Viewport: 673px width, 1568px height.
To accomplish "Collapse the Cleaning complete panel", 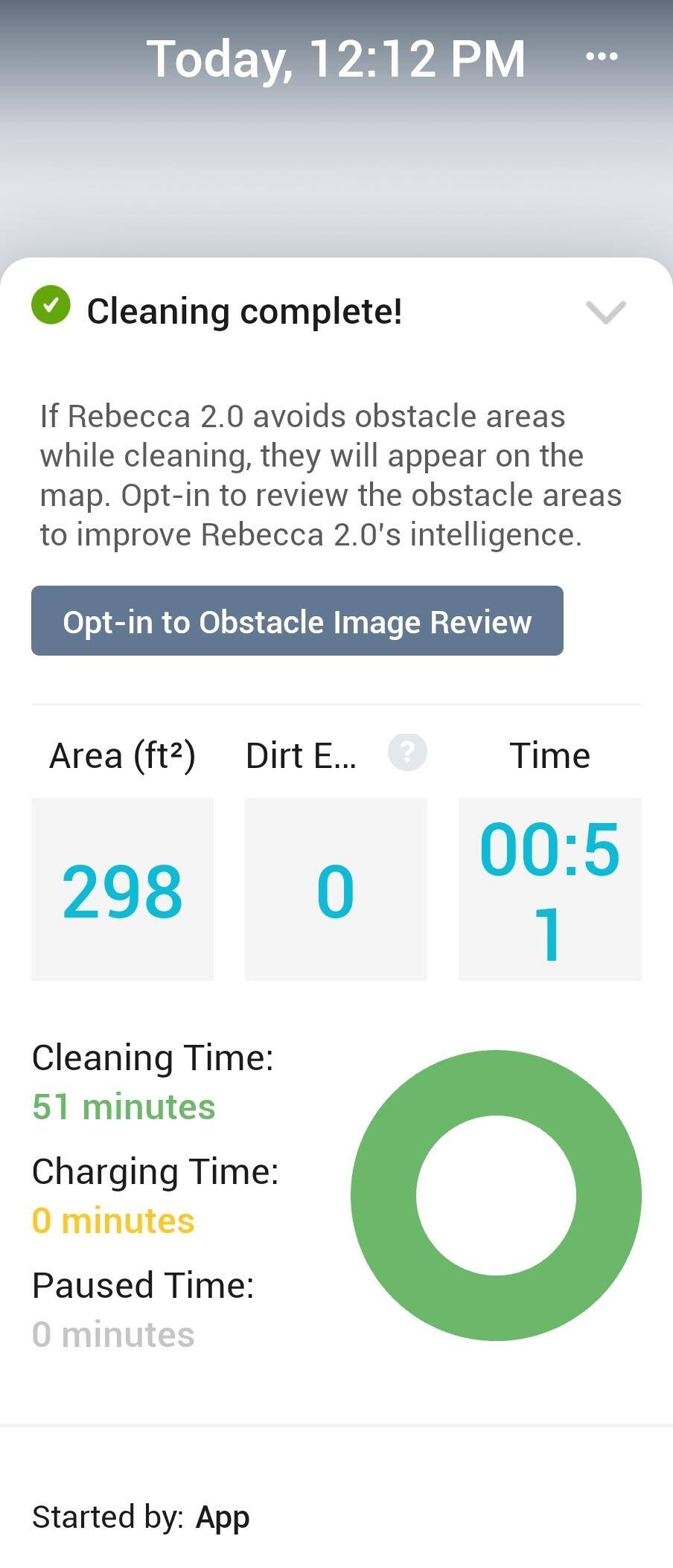I will [605, 312].
